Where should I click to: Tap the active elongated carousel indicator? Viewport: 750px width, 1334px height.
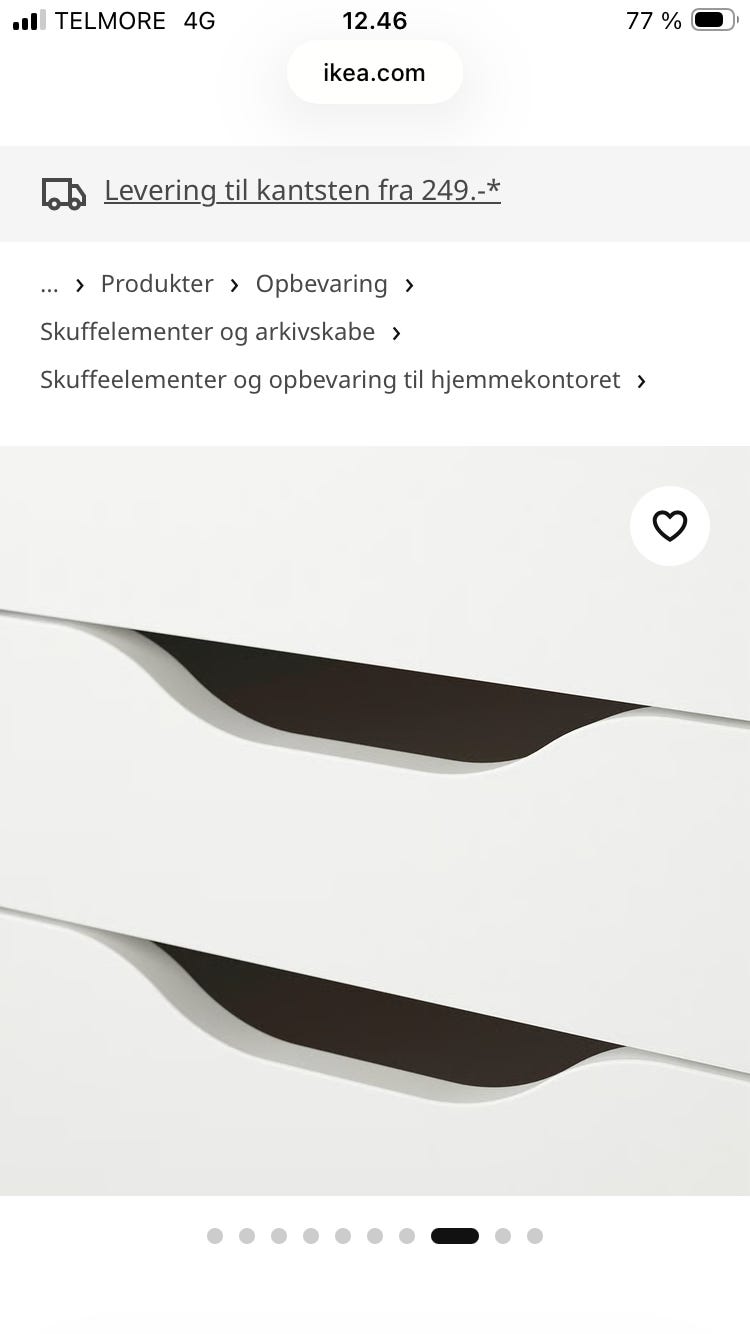(x=455, y=1235)
